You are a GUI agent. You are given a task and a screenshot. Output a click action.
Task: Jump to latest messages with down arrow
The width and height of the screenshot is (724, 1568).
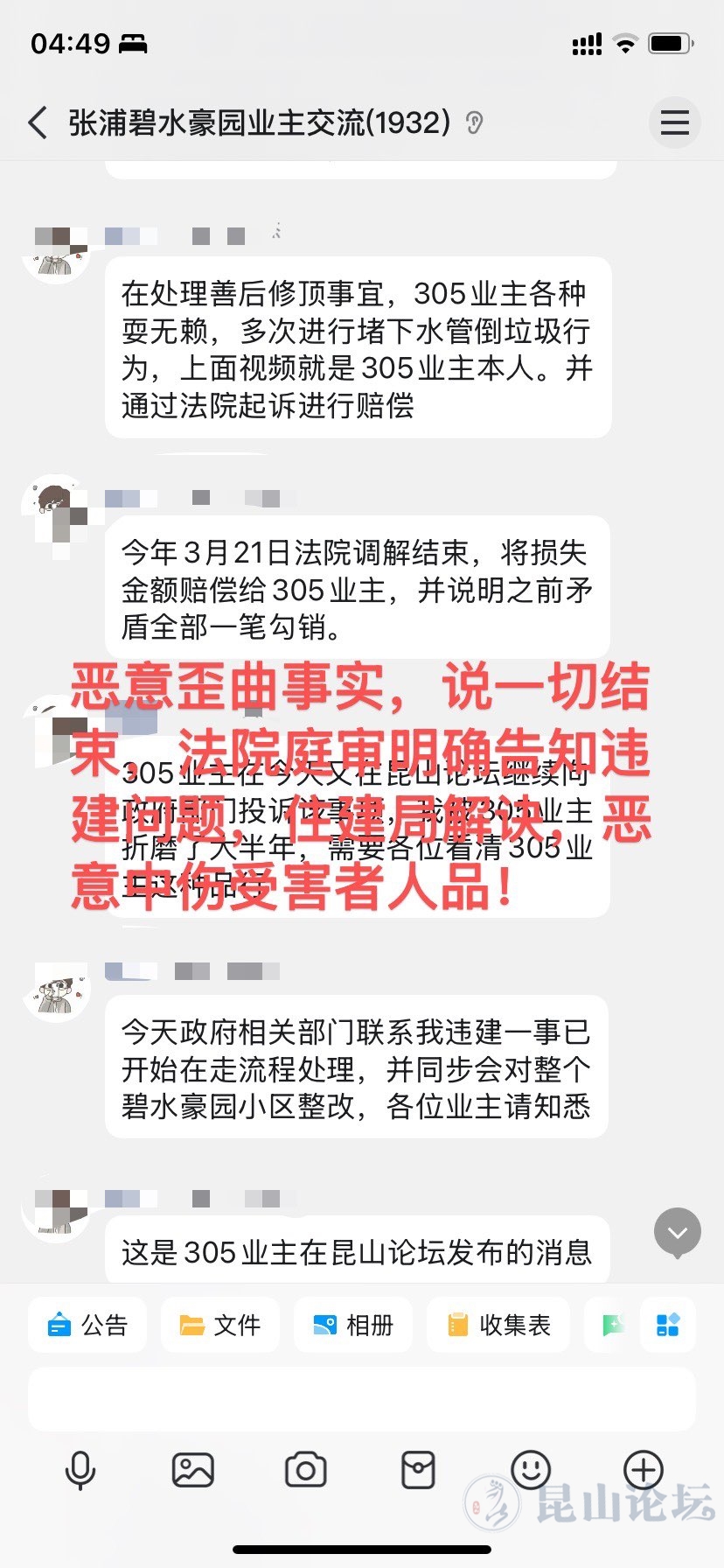(x=678, y=1232)
